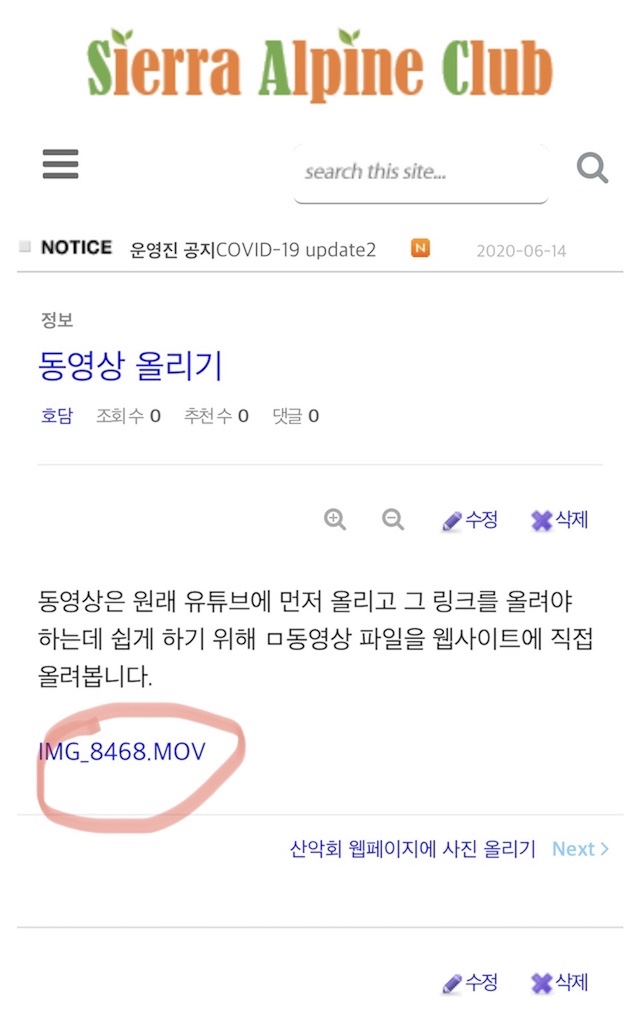
Task: Open the 동영상 올리기 post title
Action: 130,366
